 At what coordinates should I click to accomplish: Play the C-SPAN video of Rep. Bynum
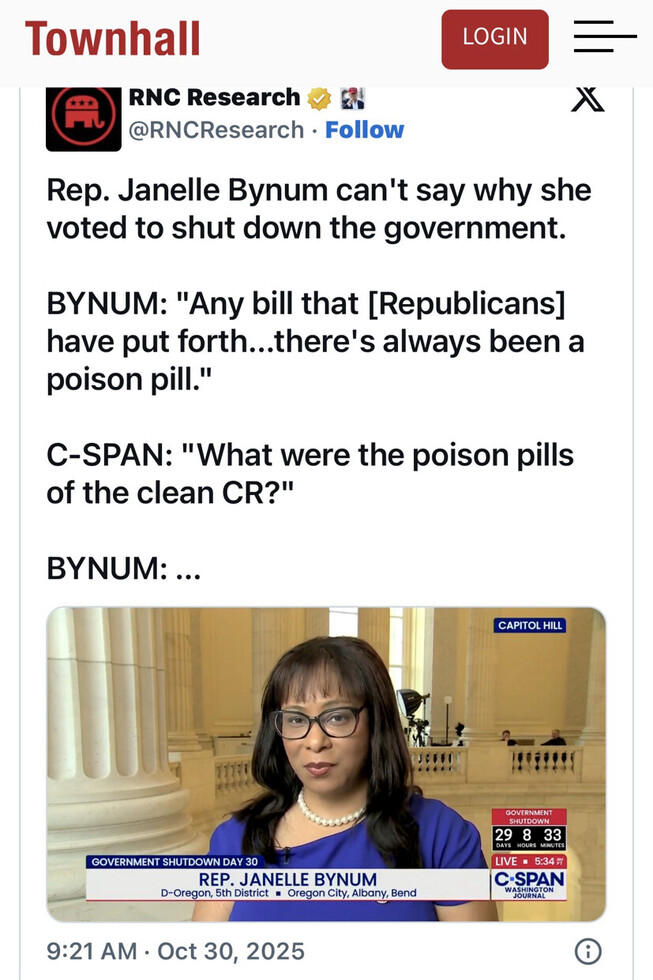[326, 763]
